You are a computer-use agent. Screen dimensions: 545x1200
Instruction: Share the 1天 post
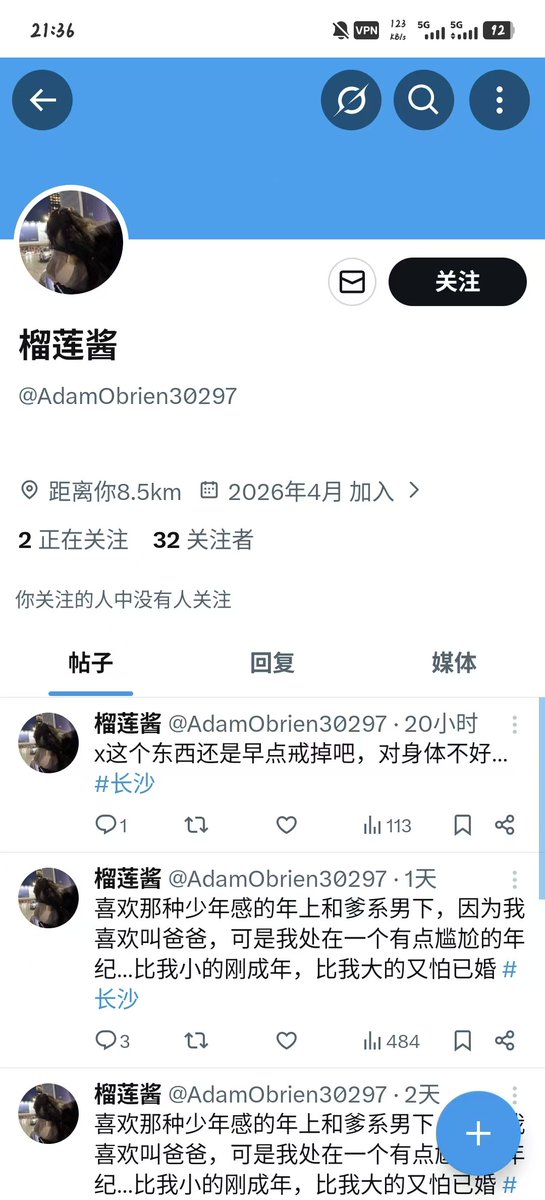coord(505,1041)
